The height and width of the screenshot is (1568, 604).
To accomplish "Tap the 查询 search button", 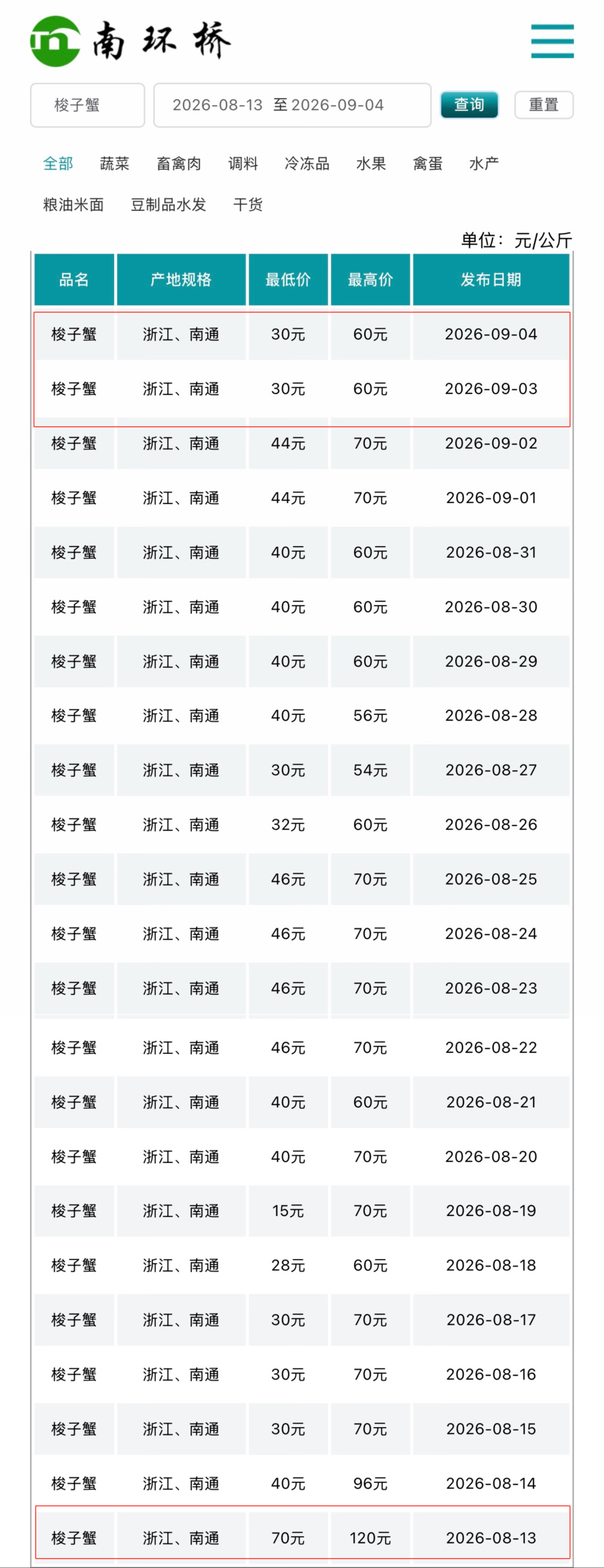I will point(469,105).
